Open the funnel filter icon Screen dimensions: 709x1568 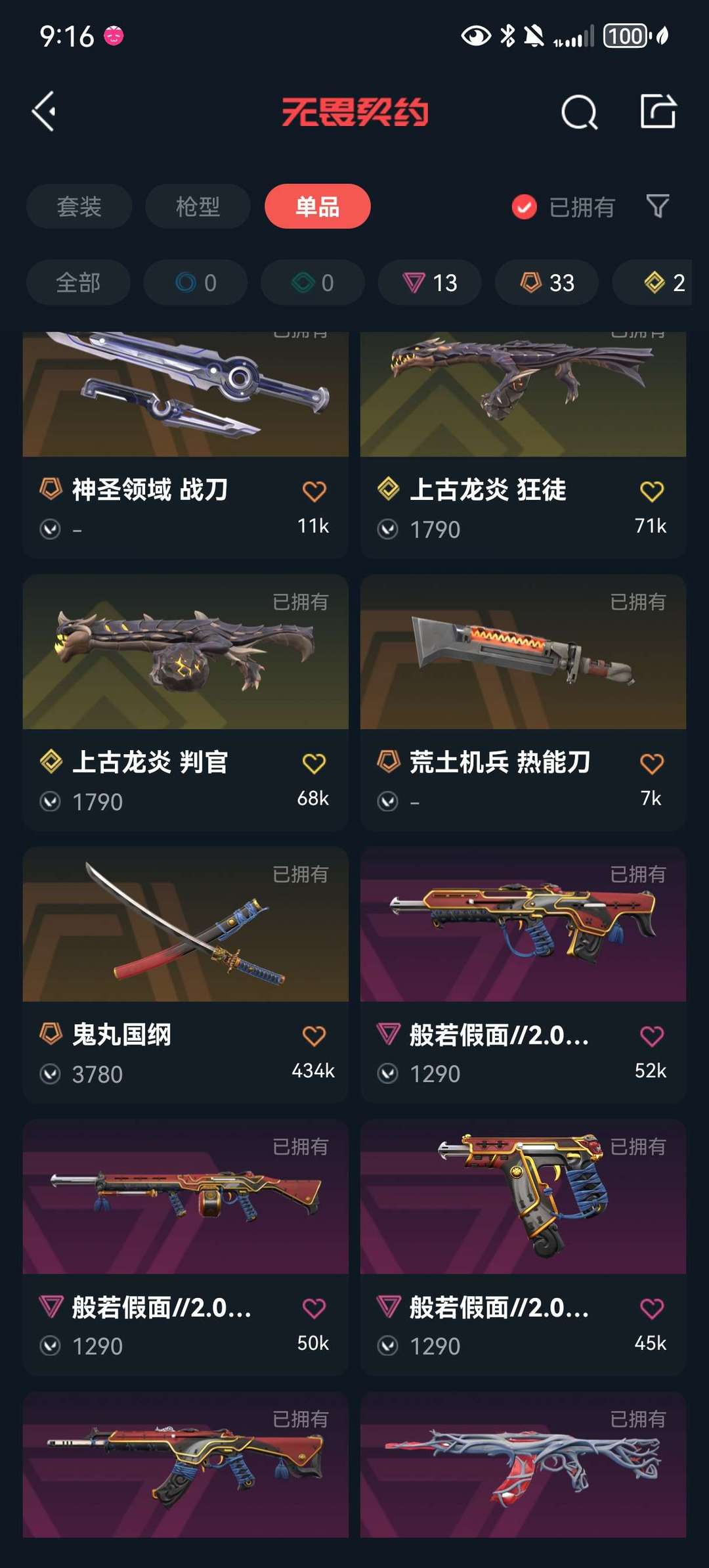pos(658,206)
